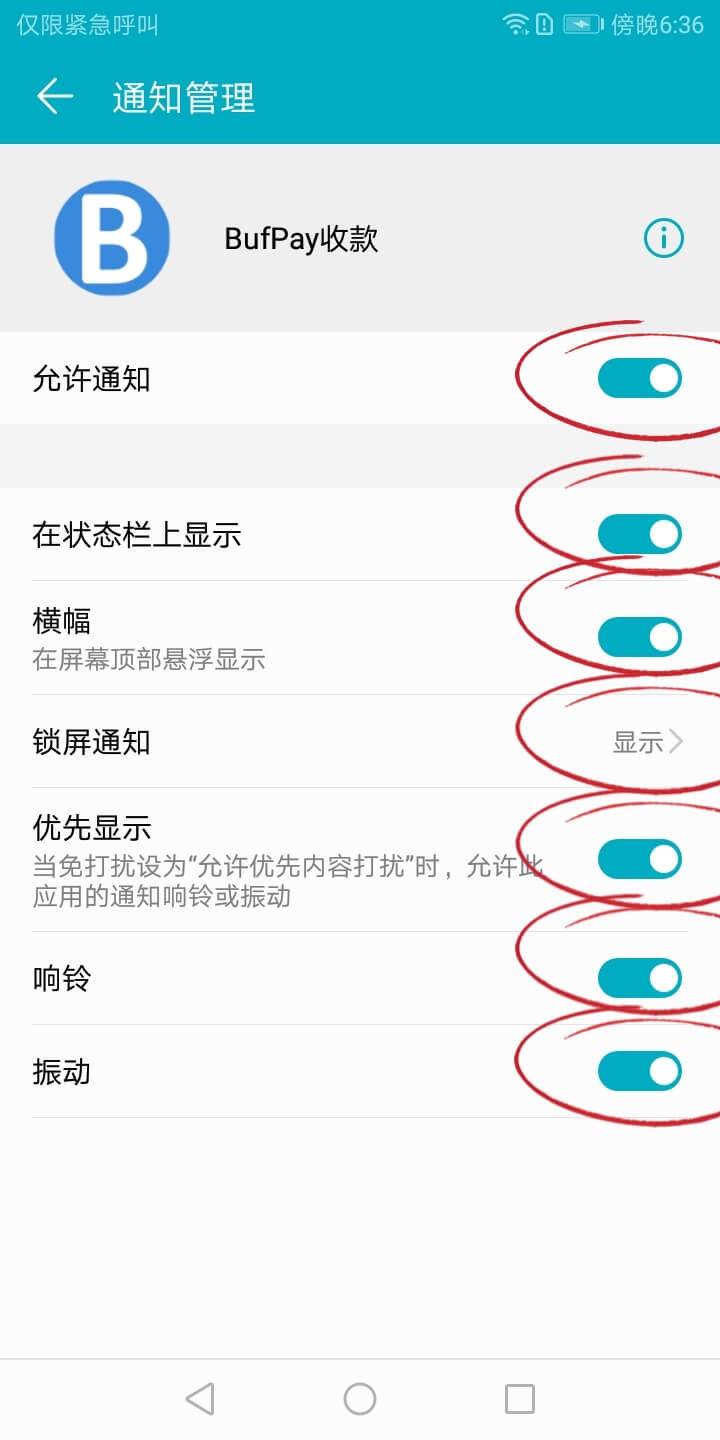
Task: Tap the system home button
Action: pos(360,1399)
